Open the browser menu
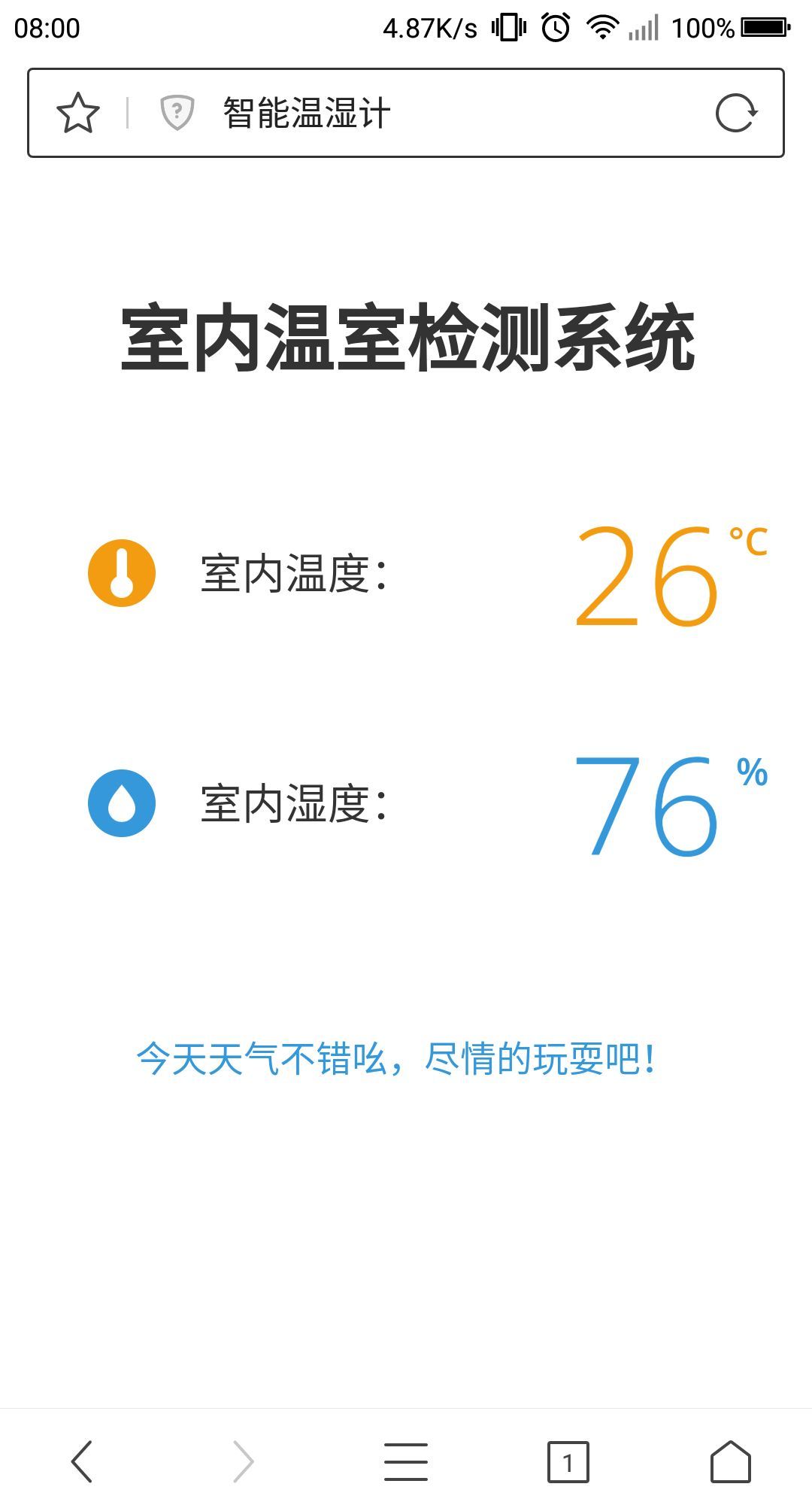The width and height of the screenshot is (812, 1502). [406, 1461]
